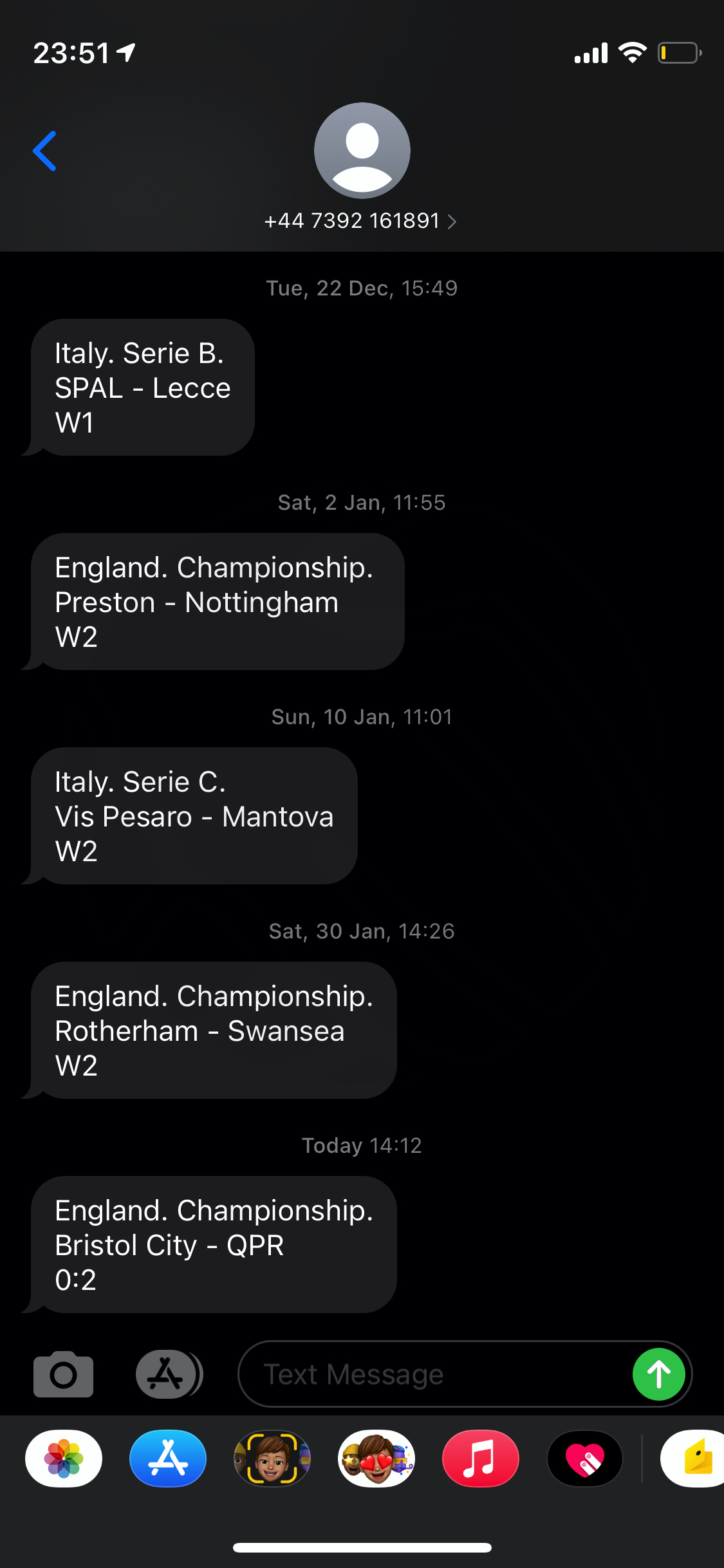Open Photos in the app strip
The height and width of the screenshot is (1568, 724).
(x=64, y=1459)
